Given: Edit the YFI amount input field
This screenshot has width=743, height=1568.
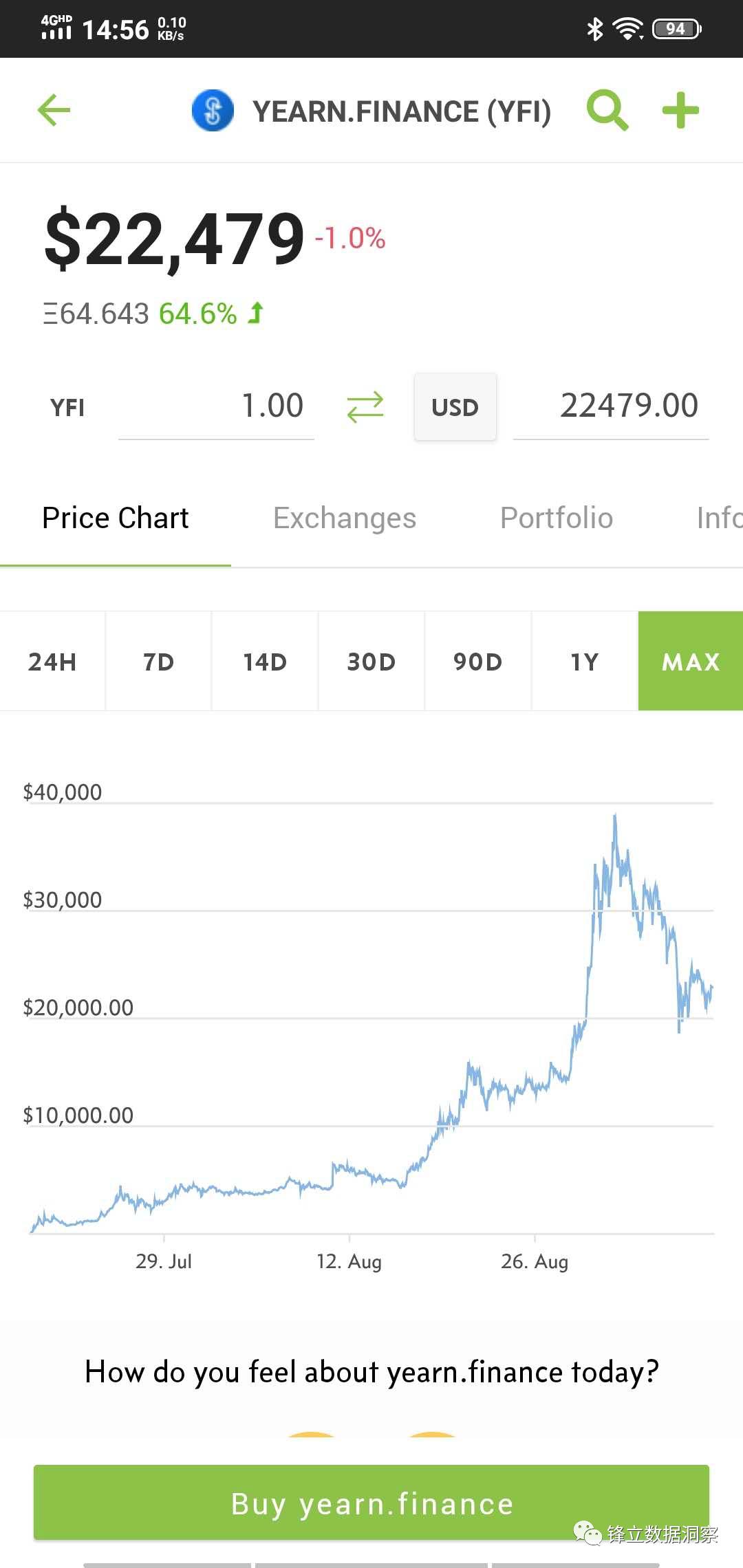Looking at the screenshot, I should click(215, 406).
